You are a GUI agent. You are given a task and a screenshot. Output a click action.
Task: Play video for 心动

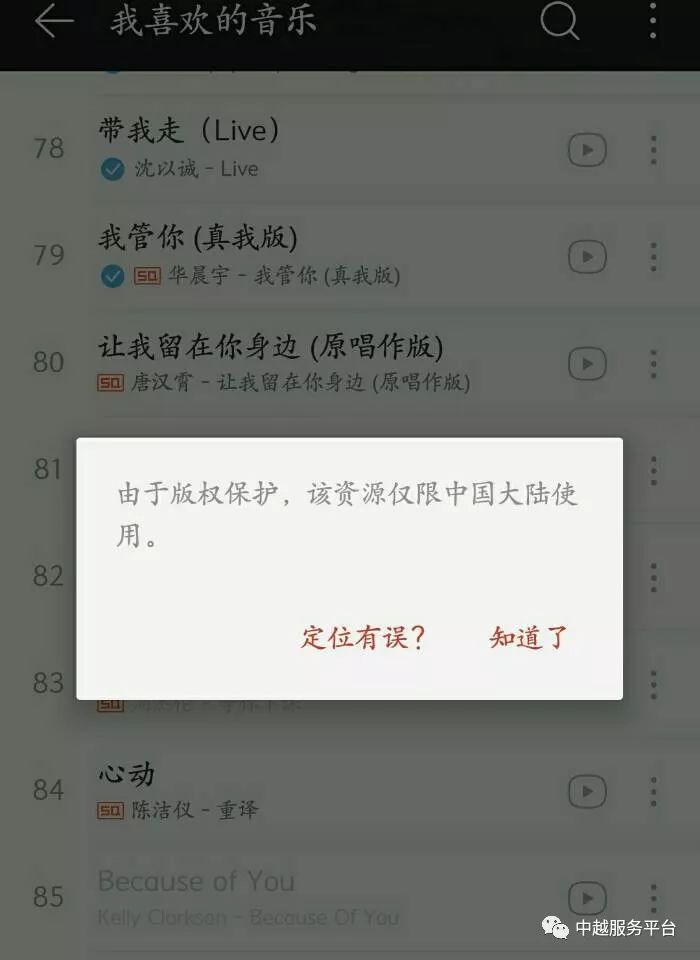587,791
